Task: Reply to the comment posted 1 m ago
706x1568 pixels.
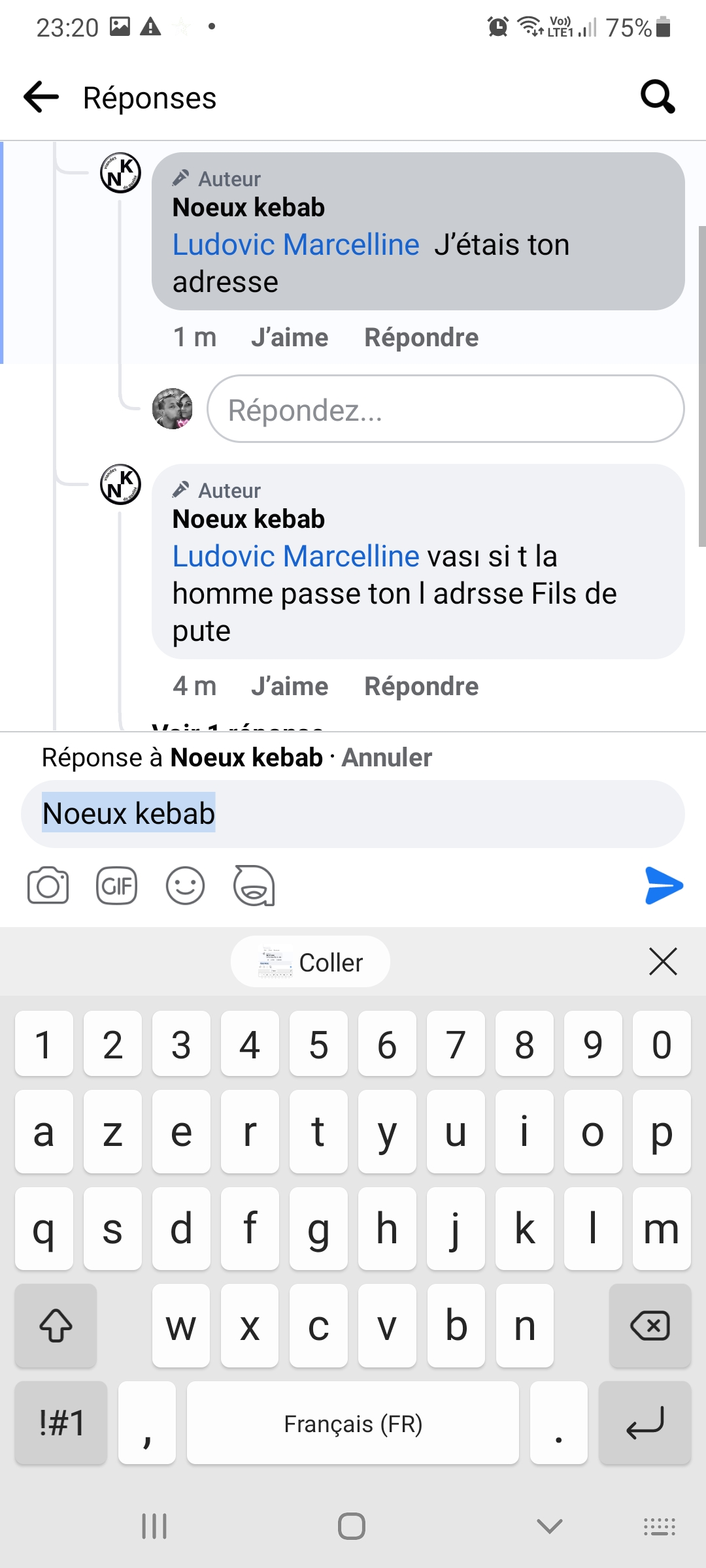Action: click(421, 338)
